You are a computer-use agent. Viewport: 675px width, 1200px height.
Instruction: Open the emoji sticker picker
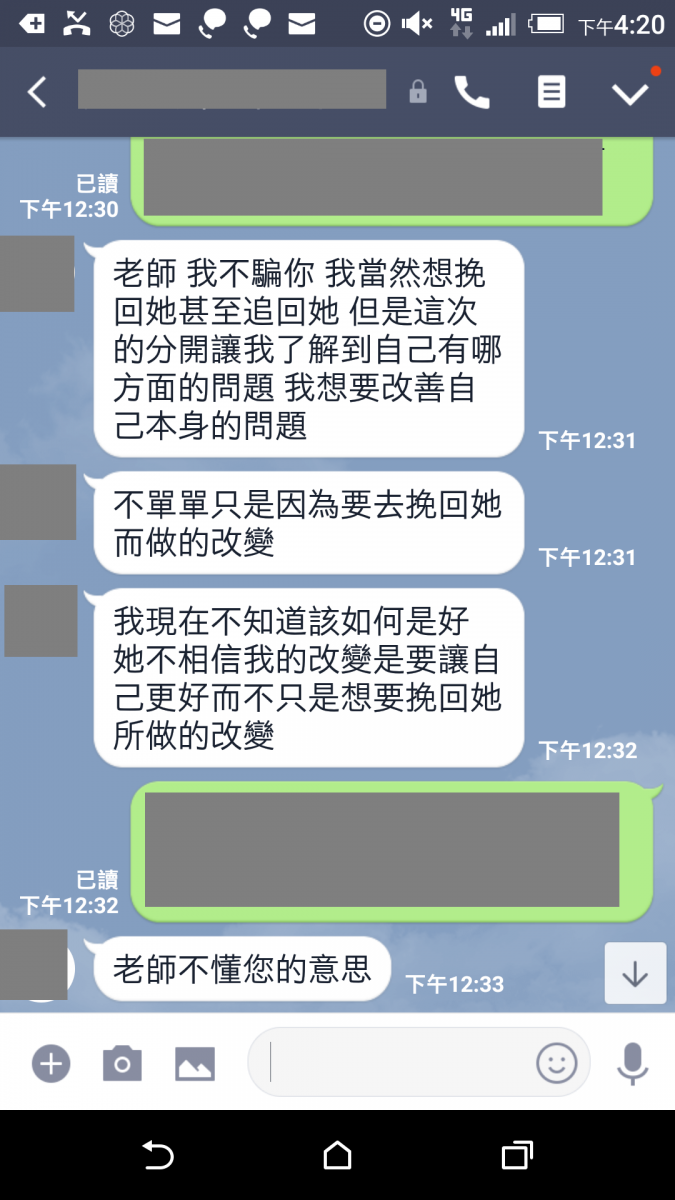[x=557, y=1063]
